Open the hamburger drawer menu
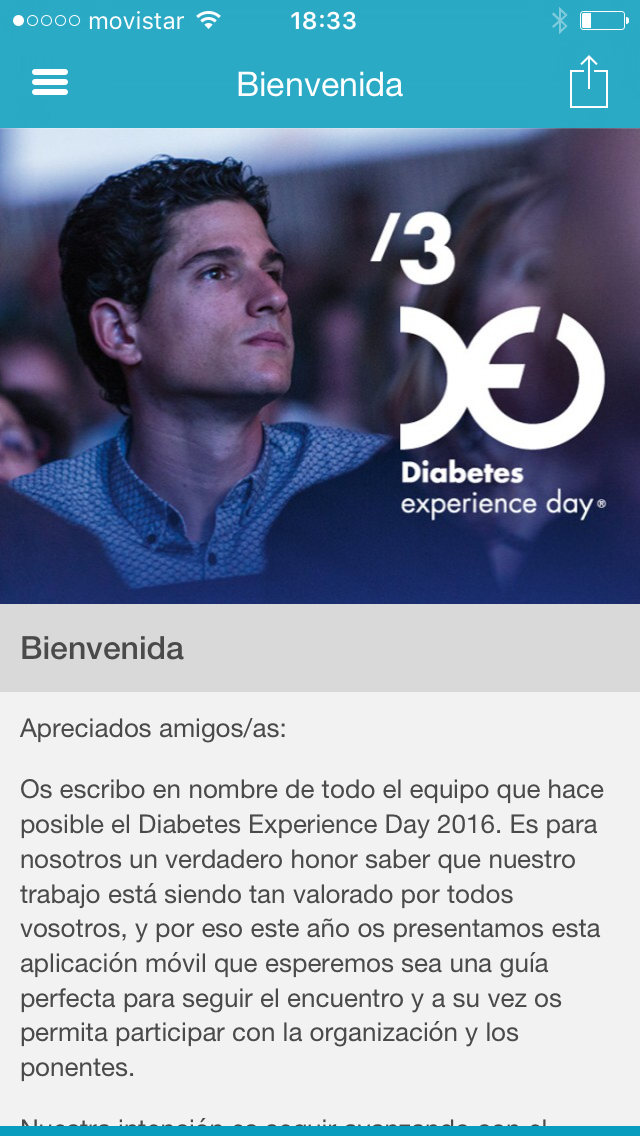 50,83
